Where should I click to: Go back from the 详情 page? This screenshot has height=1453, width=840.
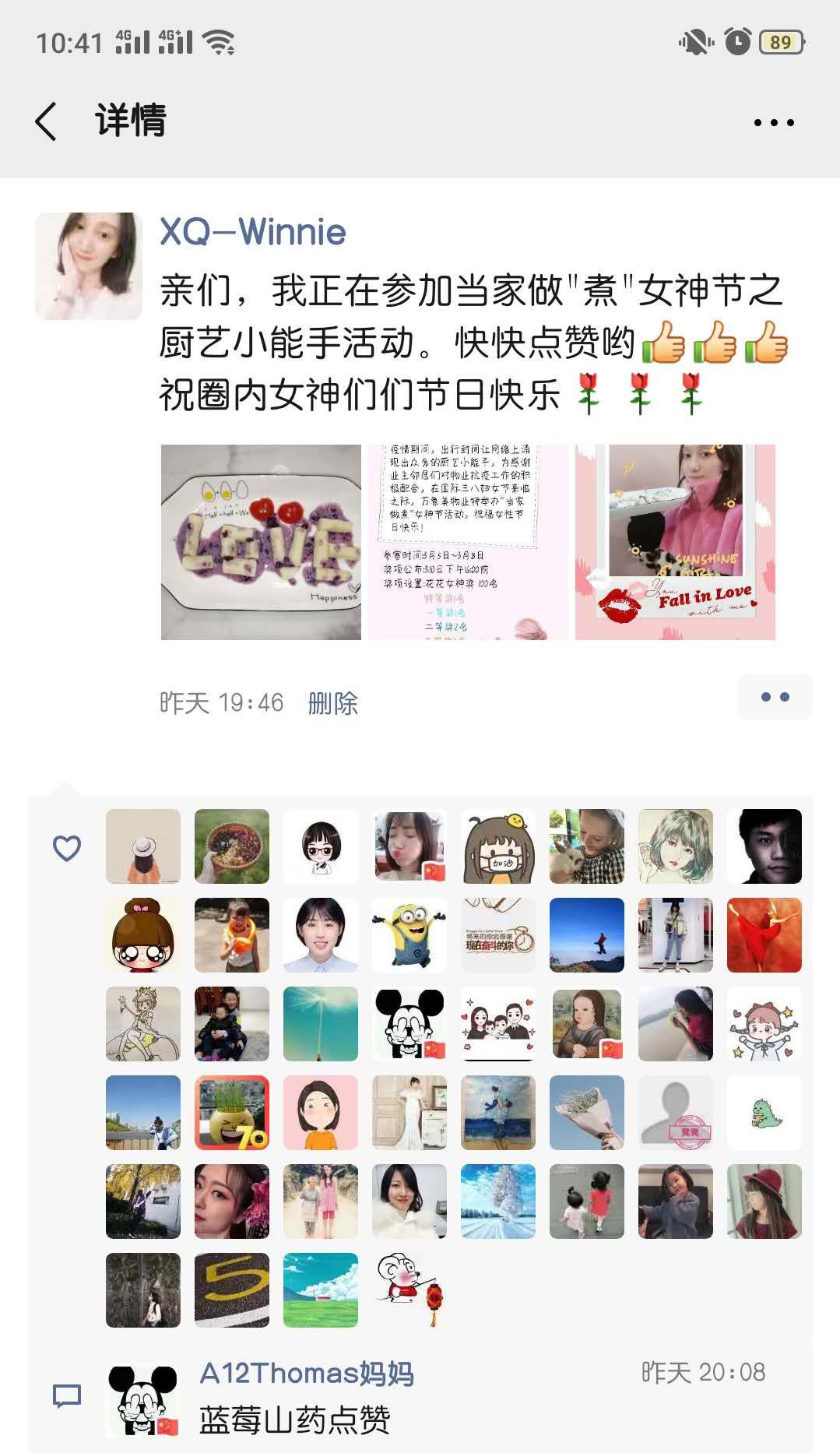(x=46, y=121)
